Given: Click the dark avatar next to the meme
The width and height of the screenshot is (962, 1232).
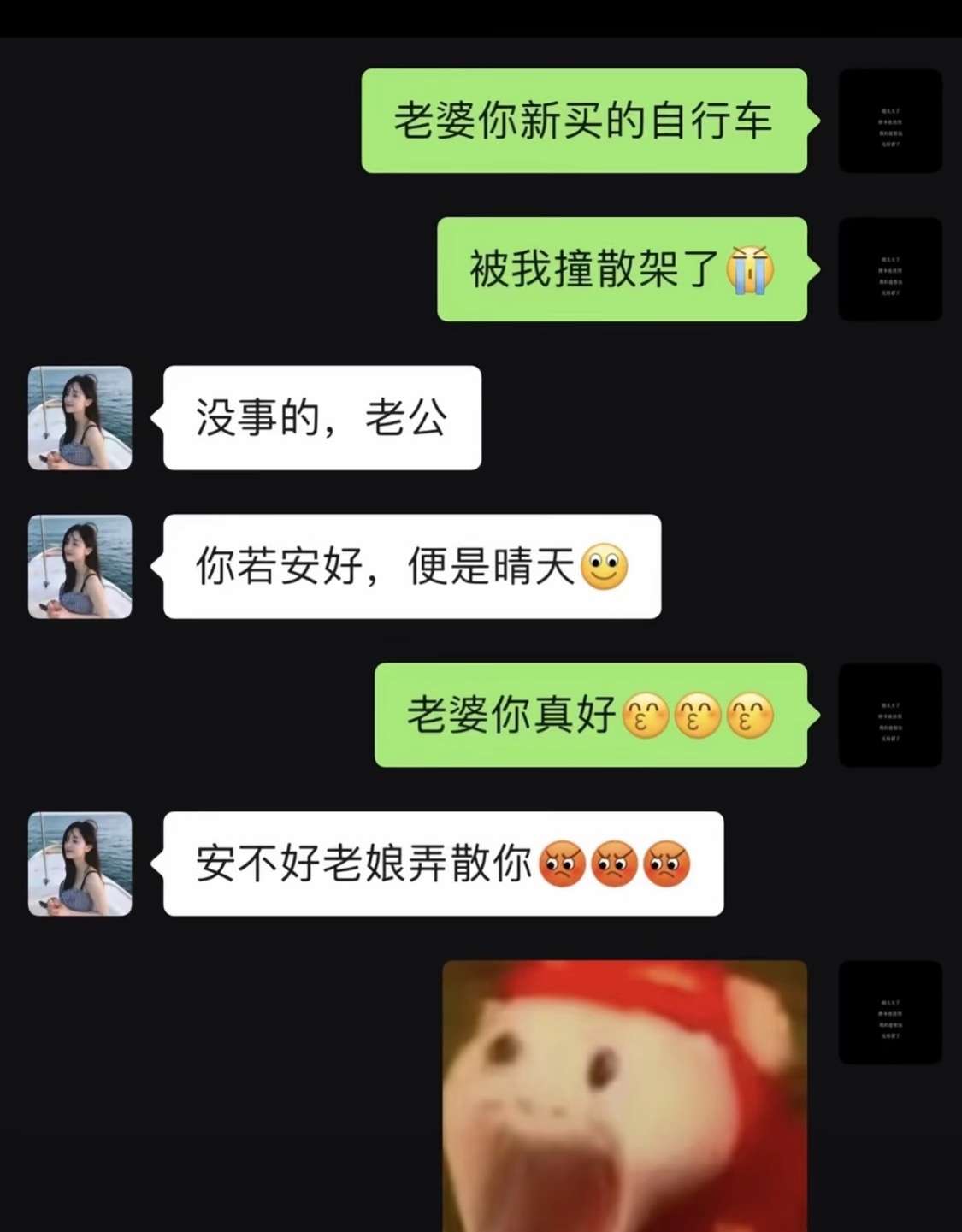Looking at the screenshot, I should pyautogui.click(x=890, y=1011).
